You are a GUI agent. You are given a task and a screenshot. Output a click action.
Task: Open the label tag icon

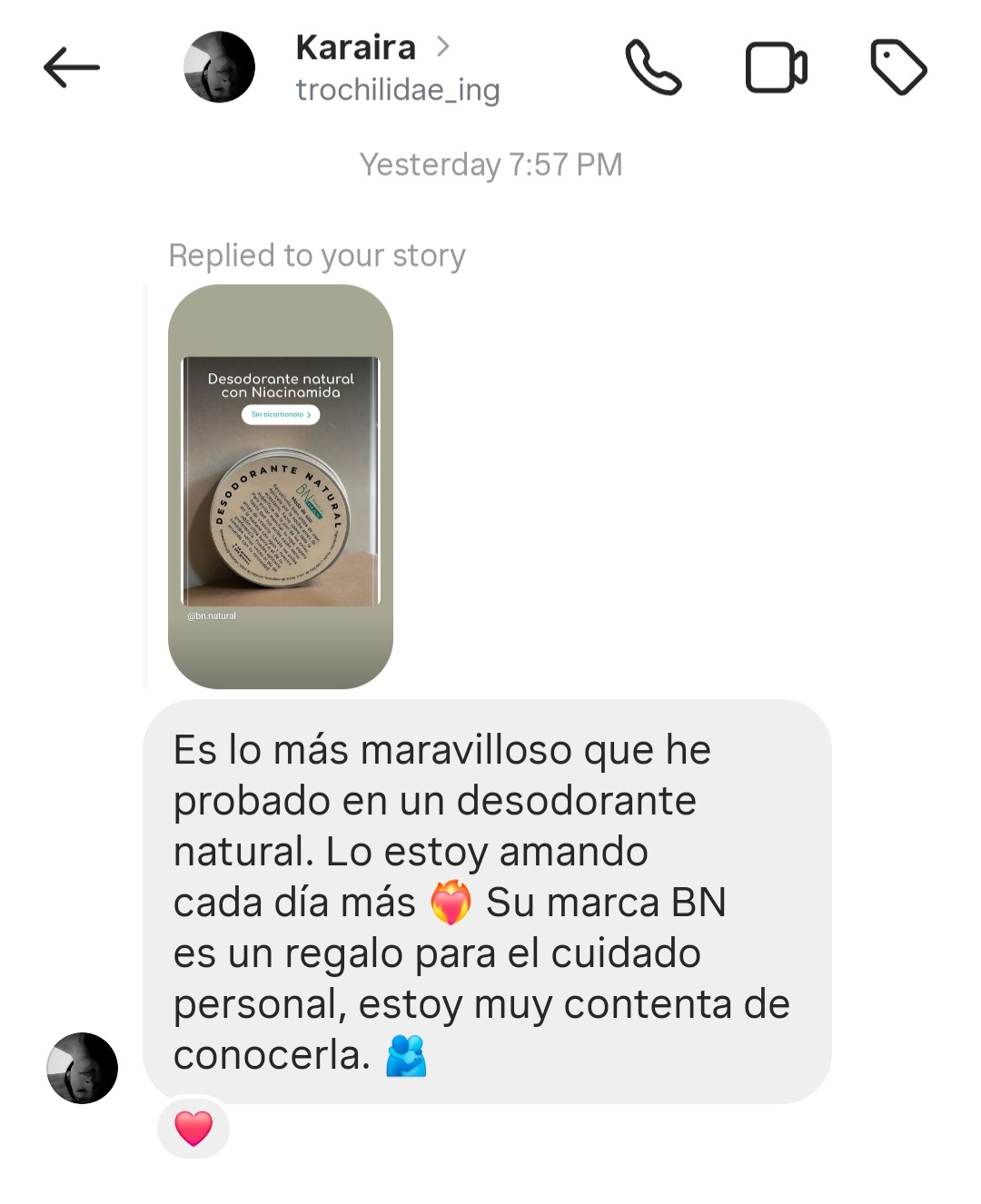897,67
